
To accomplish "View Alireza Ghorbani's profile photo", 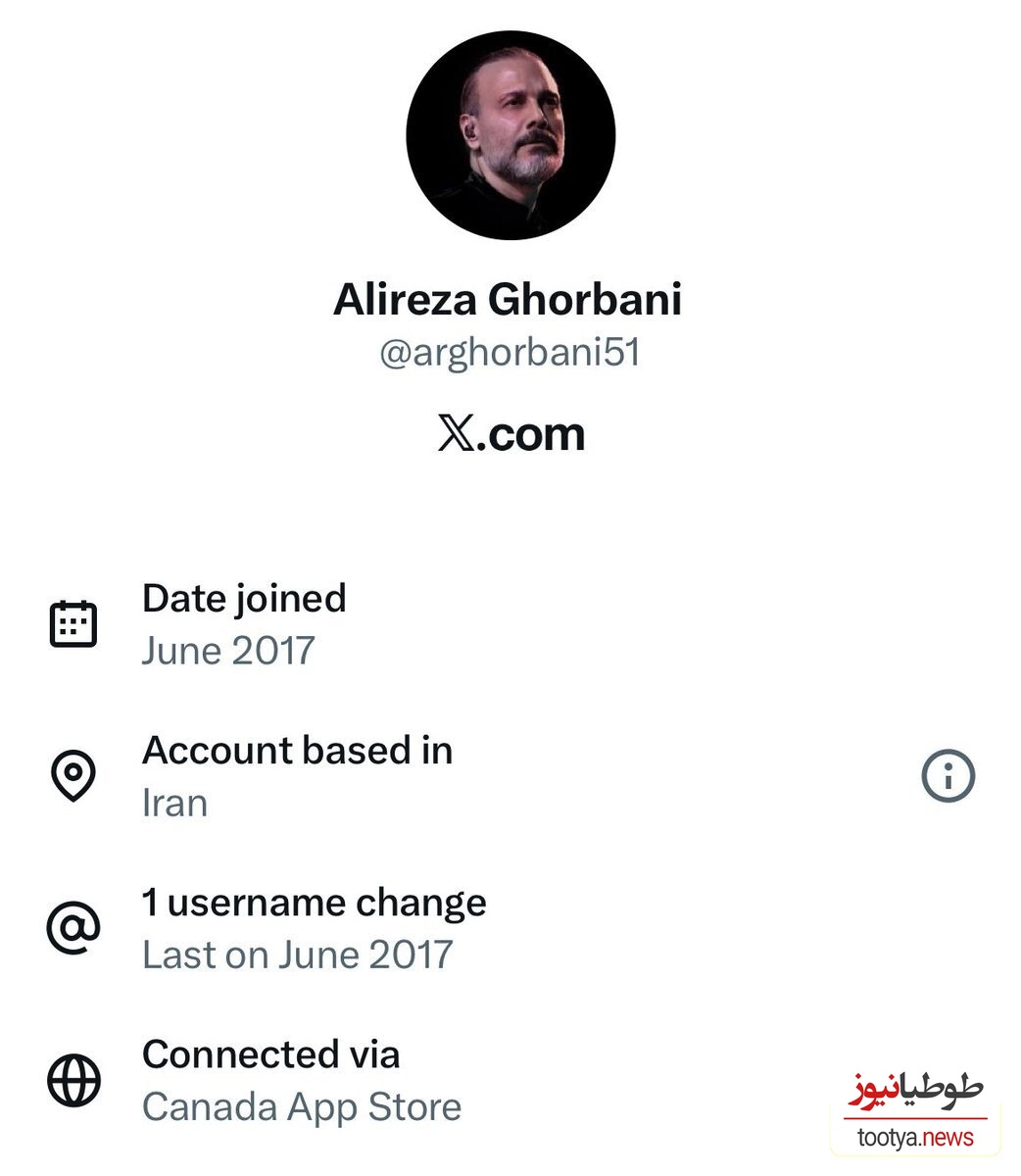I will click(x=510, y=135).
